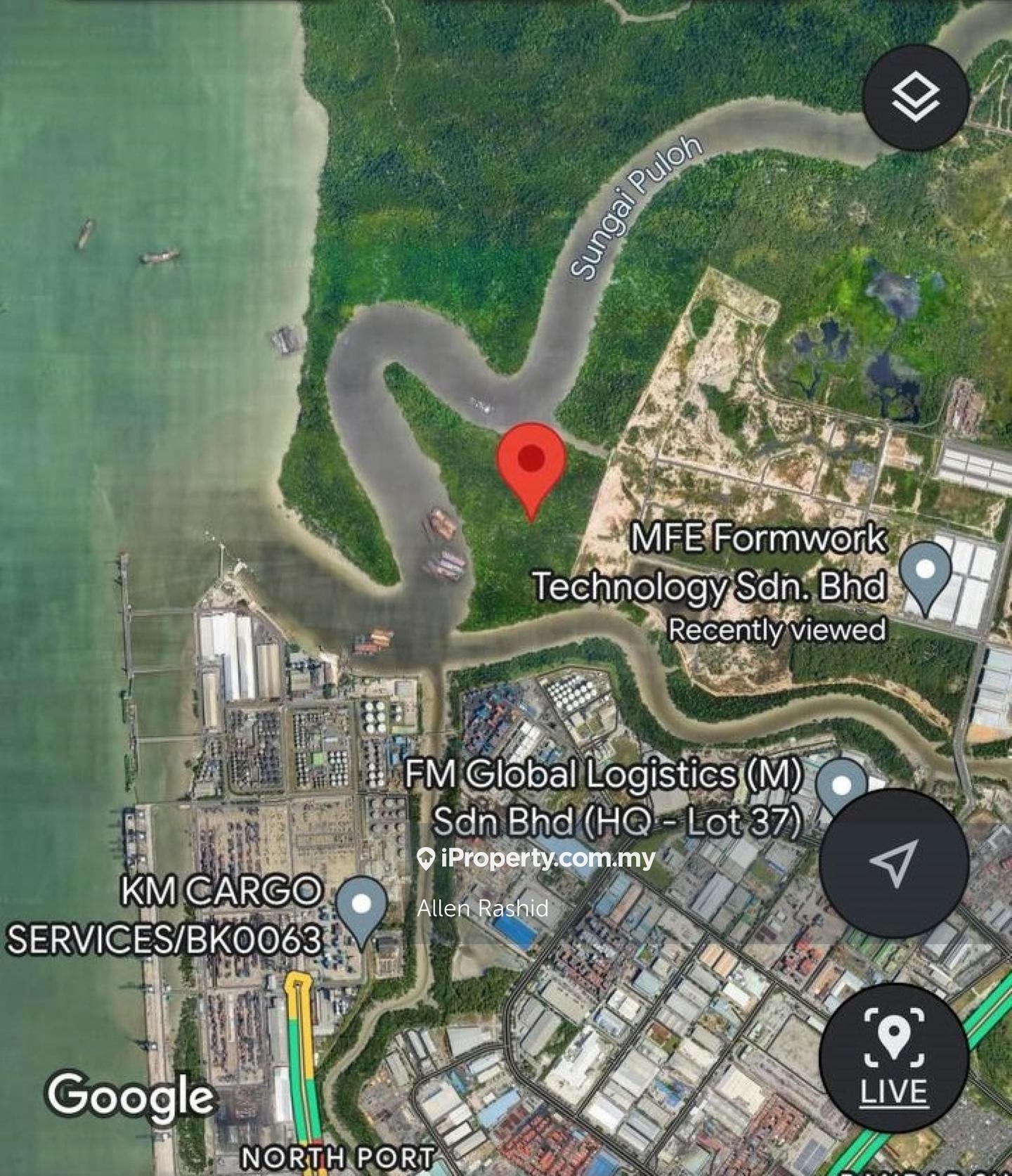This screenshot has height=1176, width=1012.
Task: Open KM CARGO SERVICES/BK0063 place marker
Action: [x=361, y=907]
